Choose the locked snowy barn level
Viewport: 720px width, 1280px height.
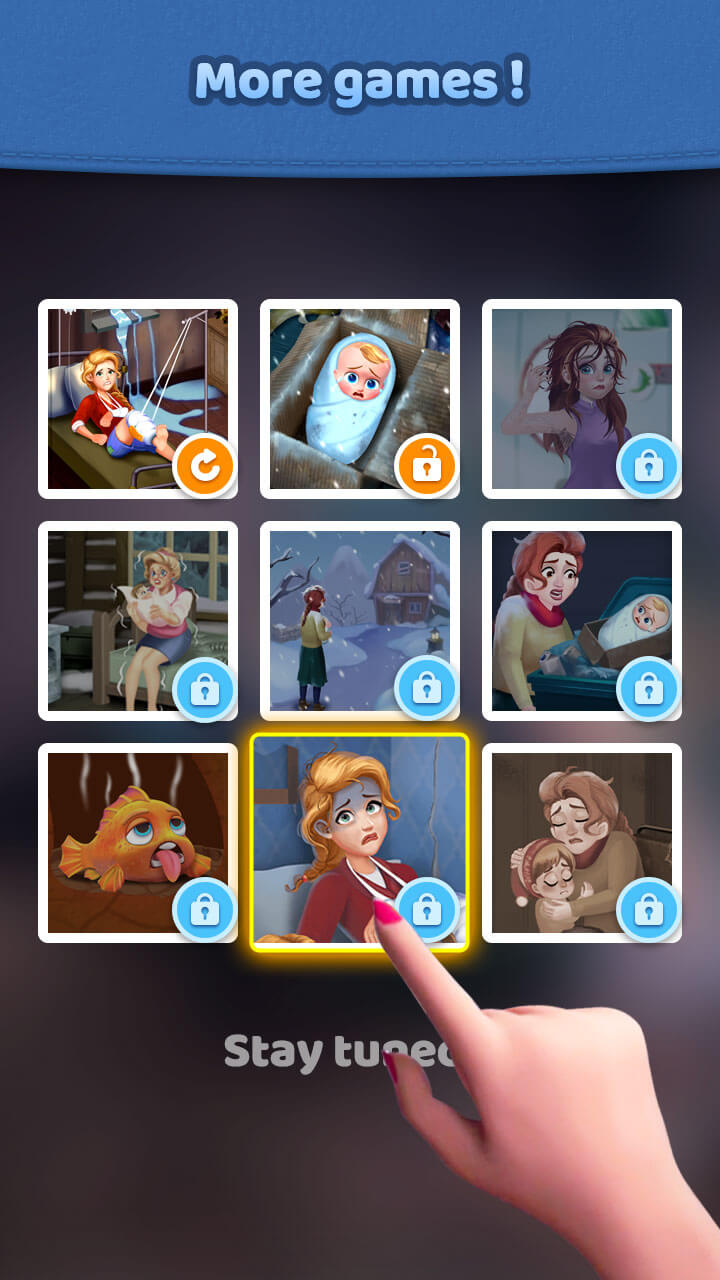tap(360, 620)
